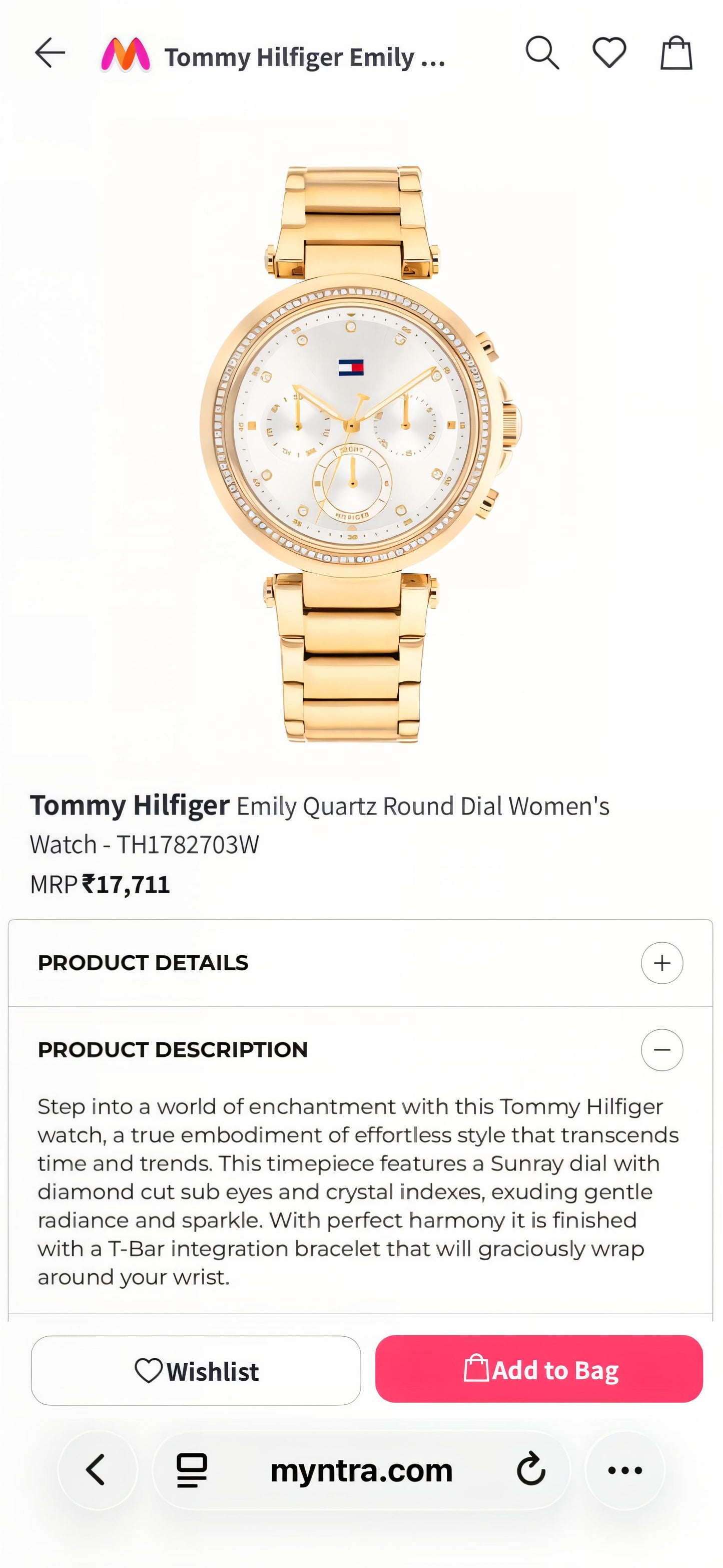Open the wishlist heart icon in the header
723x1568 pixels.
point(611,54)
